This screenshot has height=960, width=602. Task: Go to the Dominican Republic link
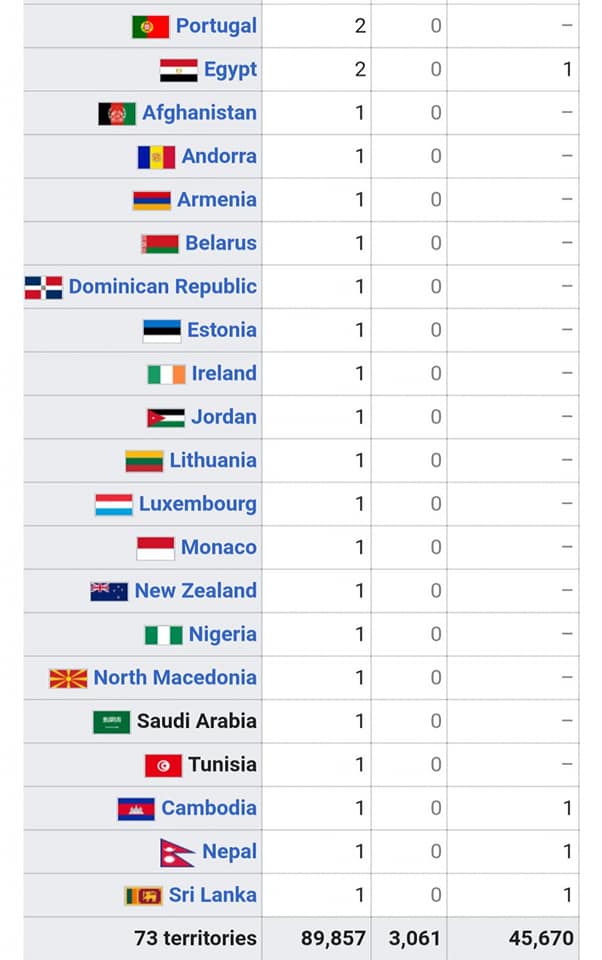[x=162, y=286]
